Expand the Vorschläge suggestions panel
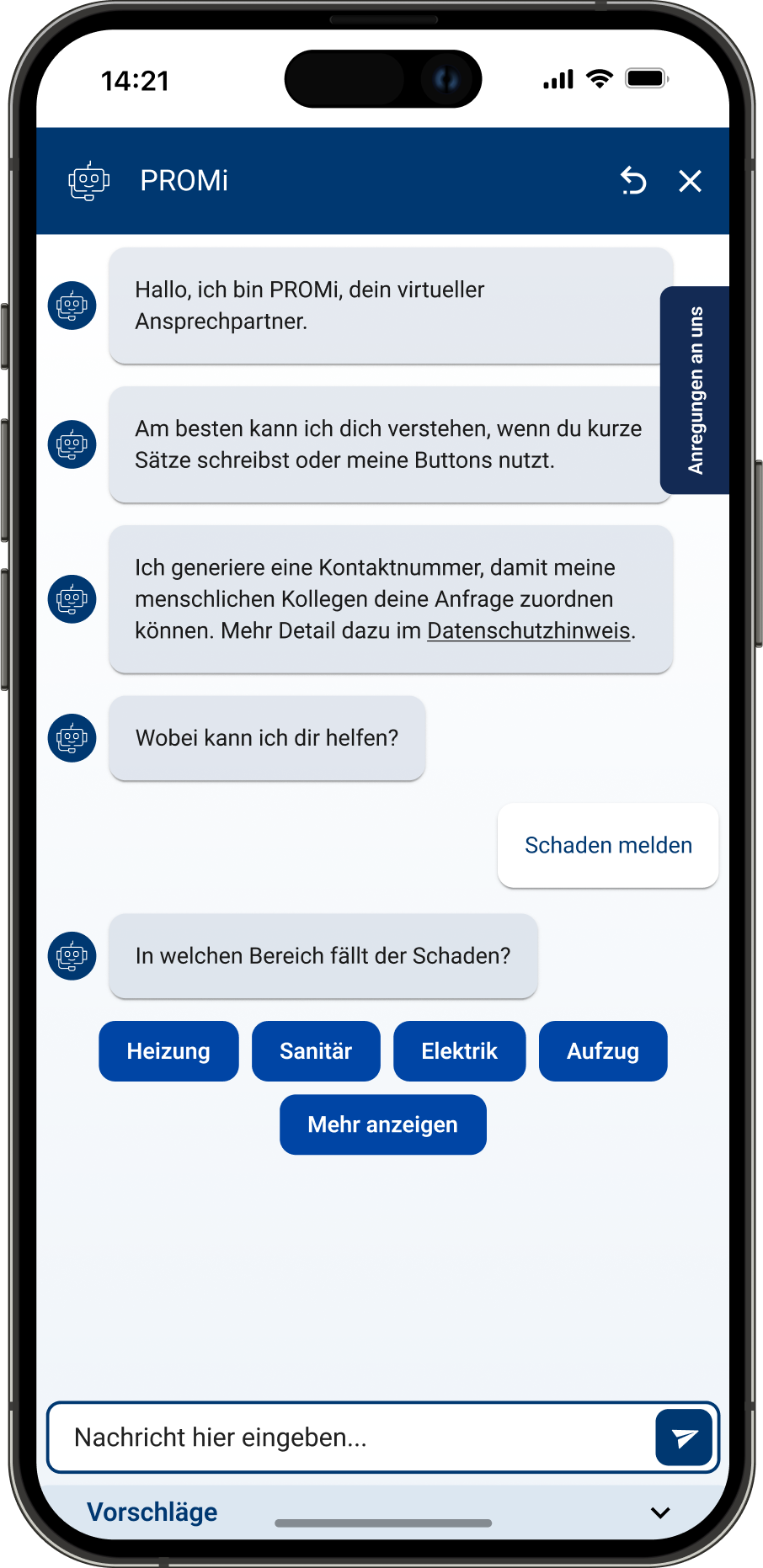Screen dimensions: 763x1568 [660, 1512]
